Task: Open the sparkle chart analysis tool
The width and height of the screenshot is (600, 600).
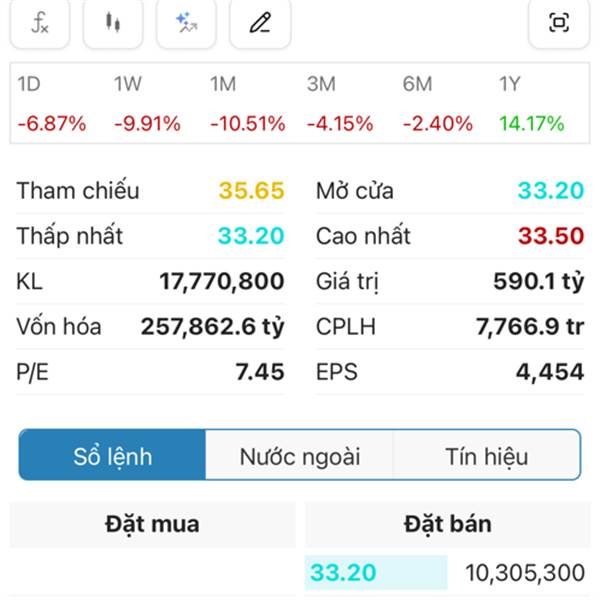Action: point(186,23)
